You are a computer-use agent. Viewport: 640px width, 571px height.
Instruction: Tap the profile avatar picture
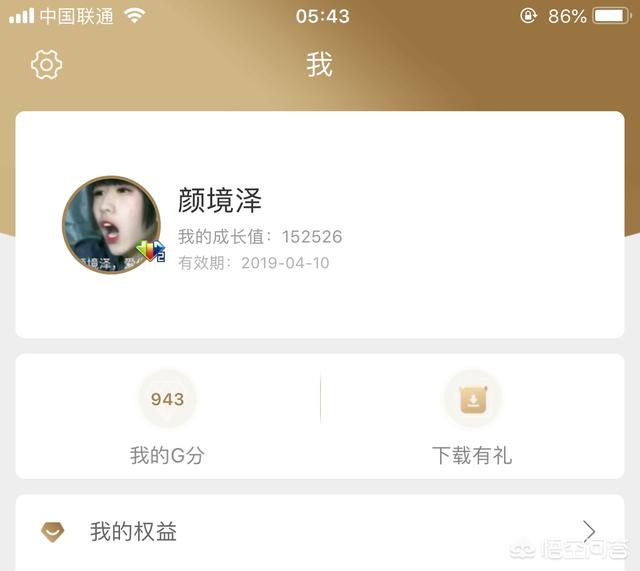[111, 225]
